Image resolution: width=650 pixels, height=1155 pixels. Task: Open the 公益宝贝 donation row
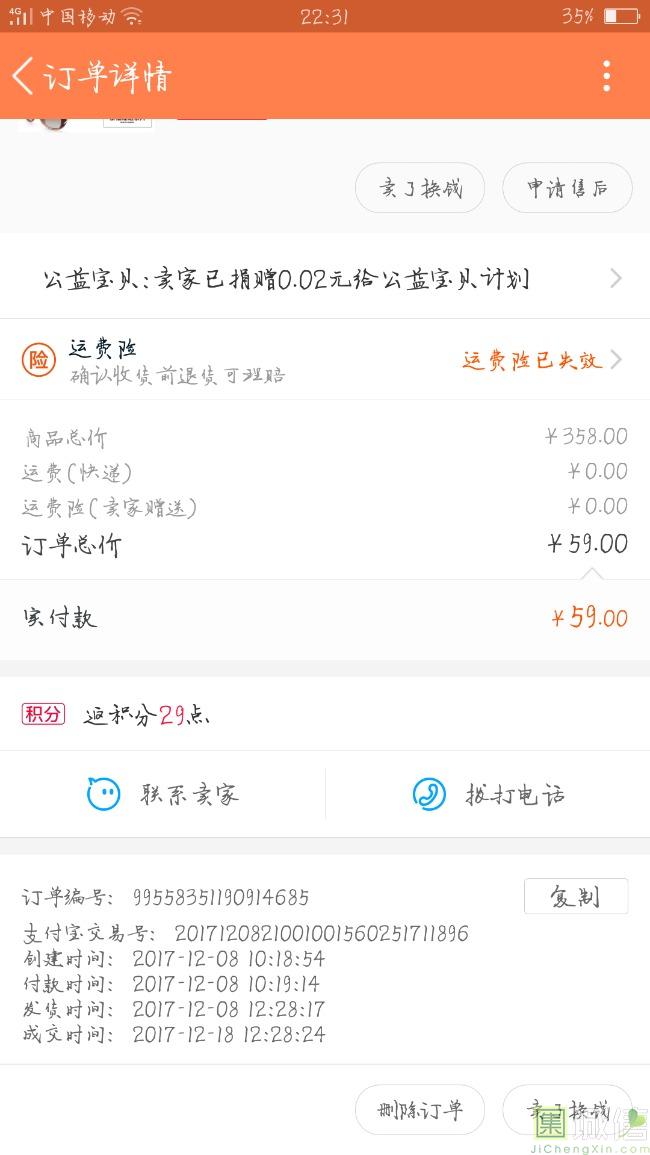click(x=325, y=279)
